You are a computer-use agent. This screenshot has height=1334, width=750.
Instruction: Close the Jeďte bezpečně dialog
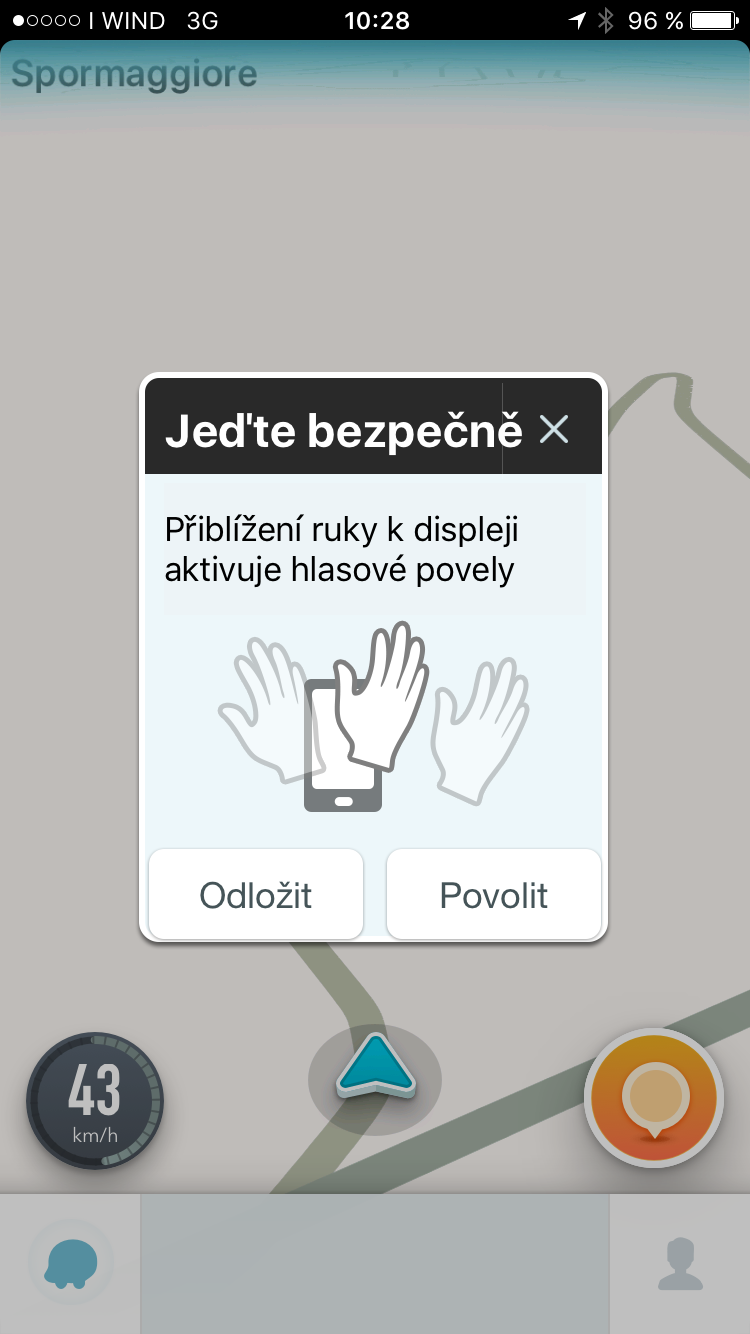click(553, 429)
